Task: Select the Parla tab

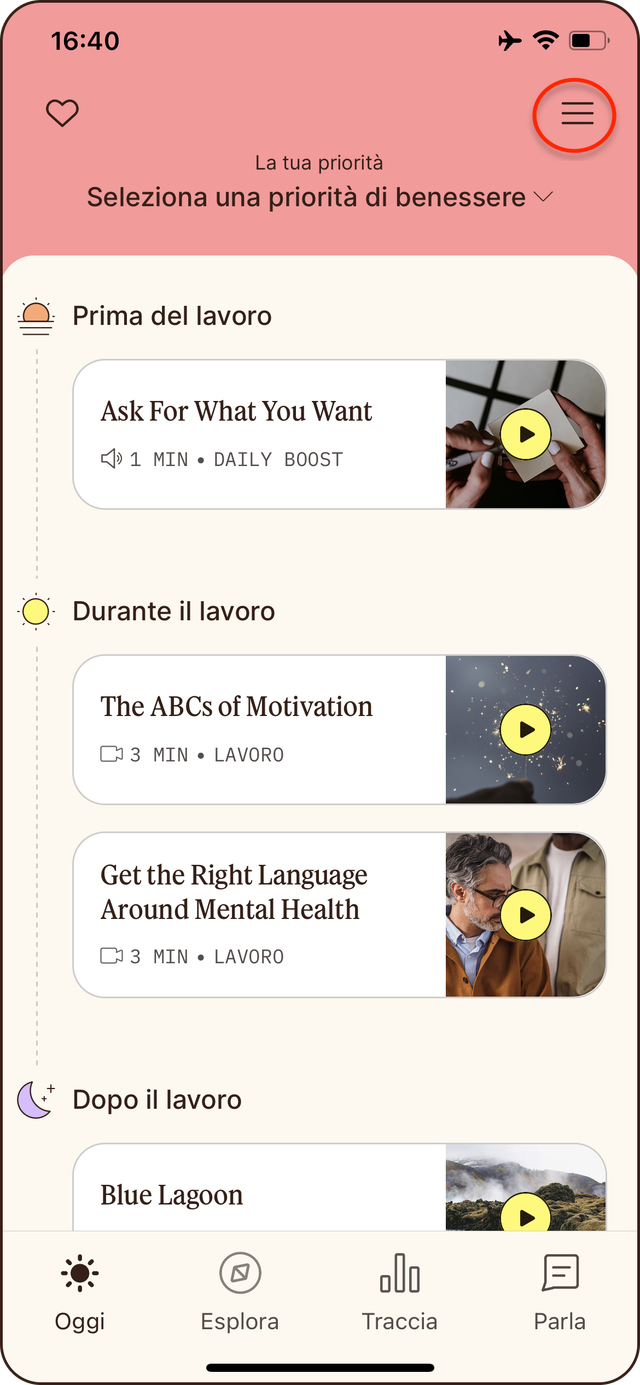Action: tap(560, 1293)
